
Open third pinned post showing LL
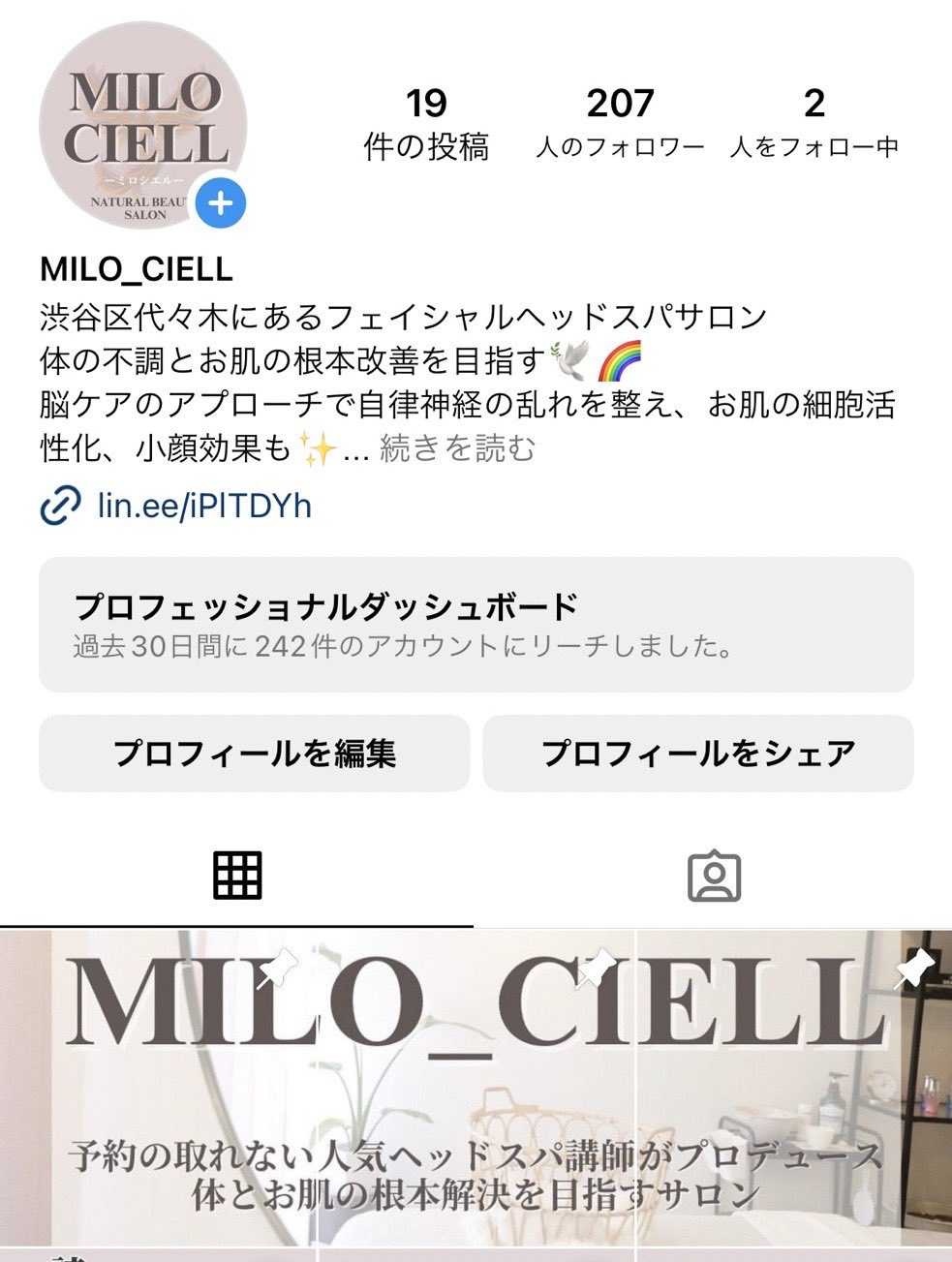(x=794, y=1085)
